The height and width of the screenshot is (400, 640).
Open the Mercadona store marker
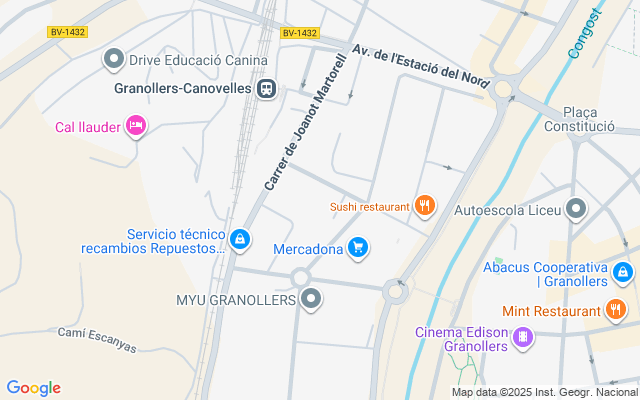click(358, 248)
